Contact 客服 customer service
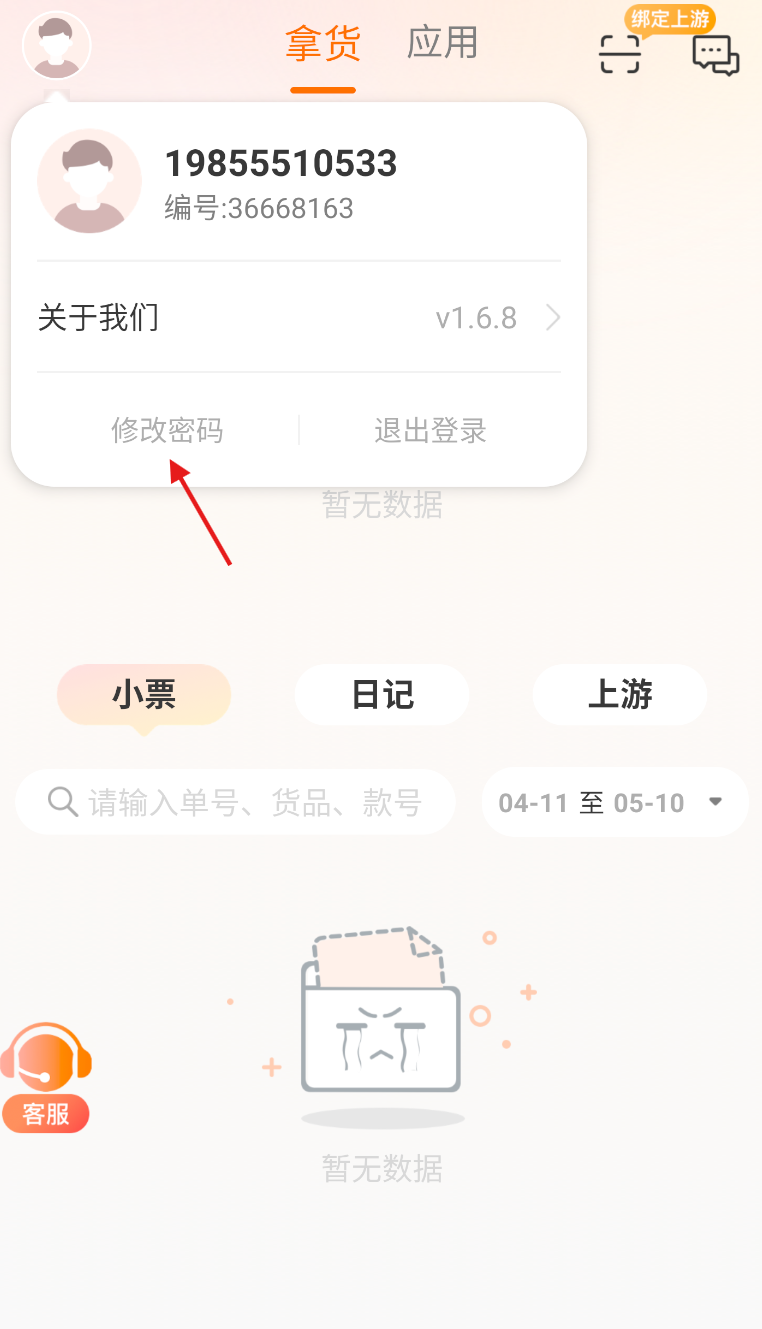 pyautogui.click(x=46, y=1078)
